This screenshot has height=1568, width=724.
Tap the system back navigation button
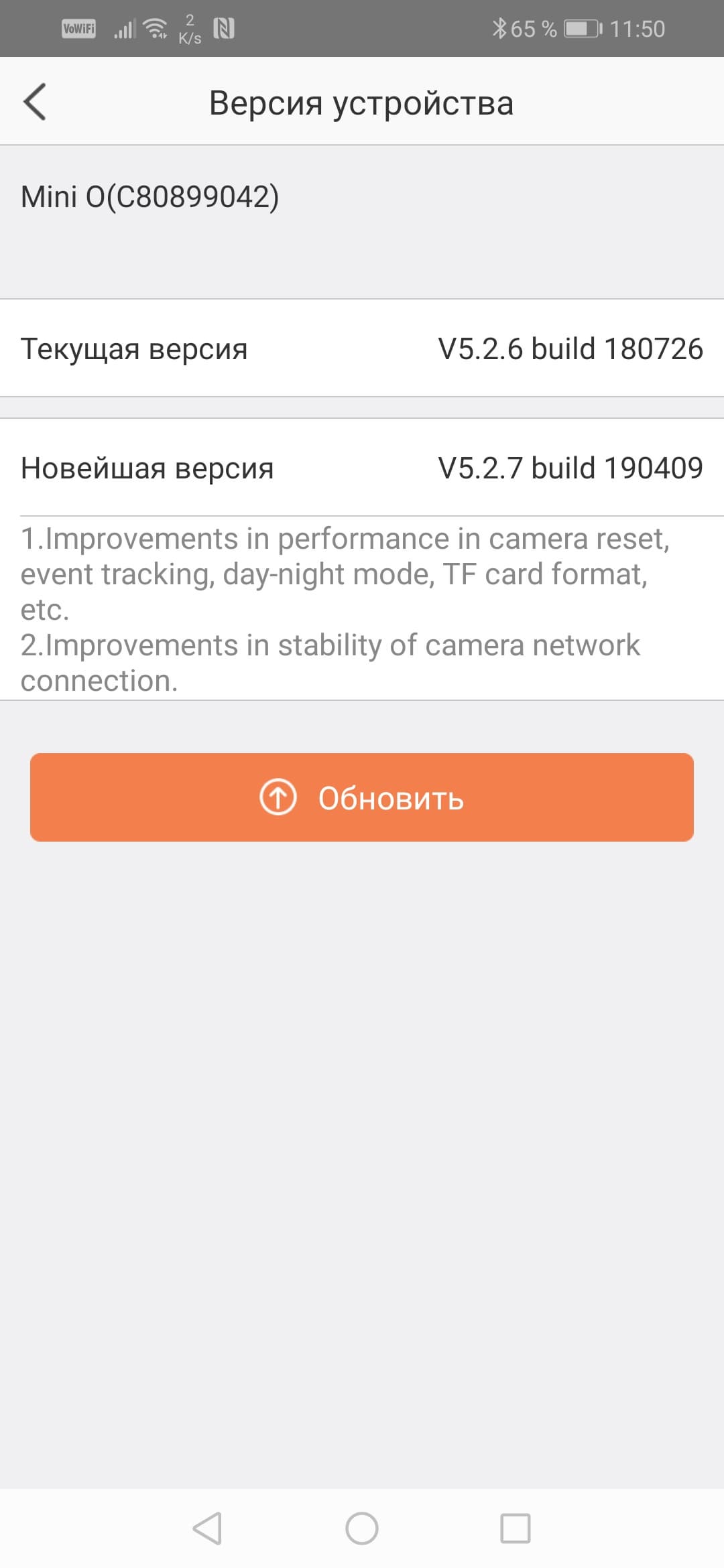207,1528
